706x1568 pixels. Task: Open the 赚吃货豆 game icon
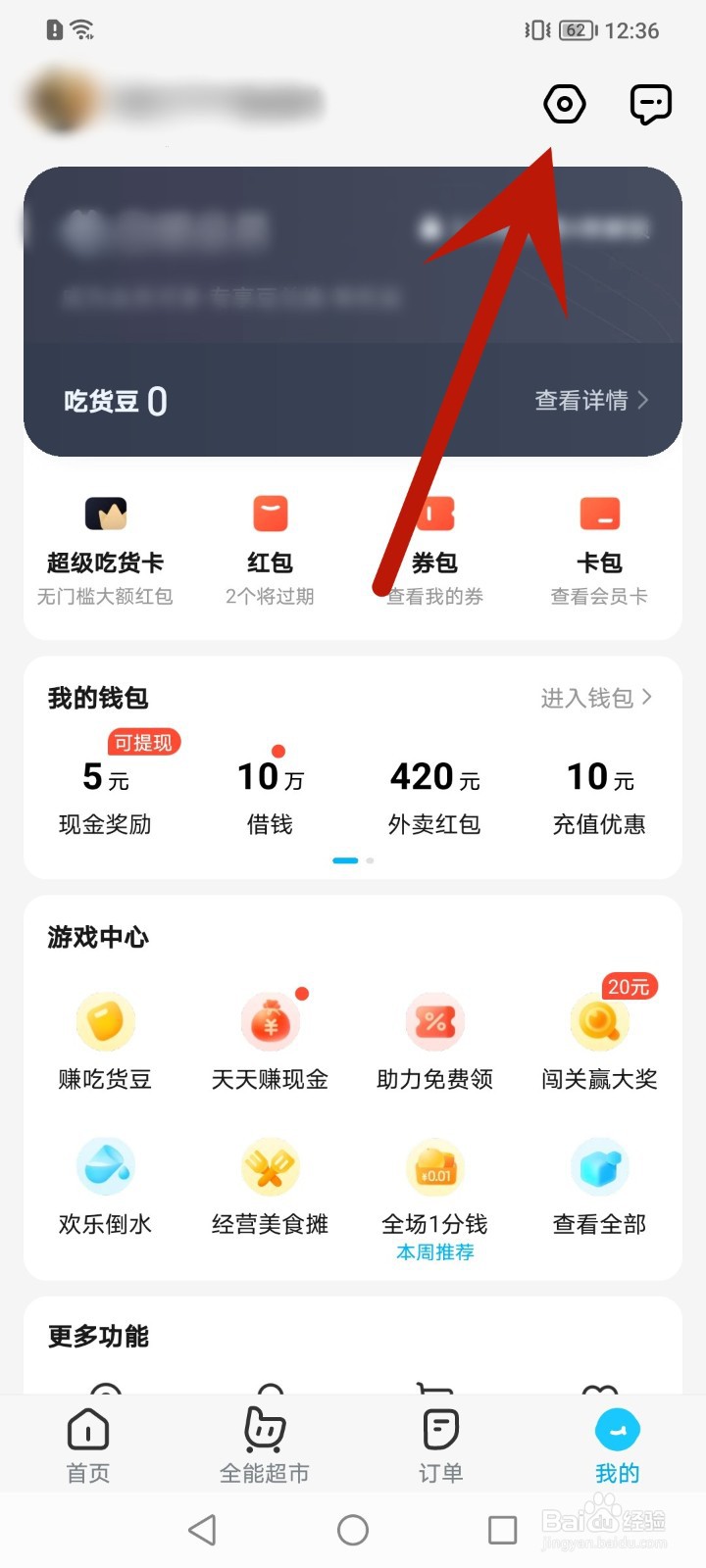(105, 1019)
